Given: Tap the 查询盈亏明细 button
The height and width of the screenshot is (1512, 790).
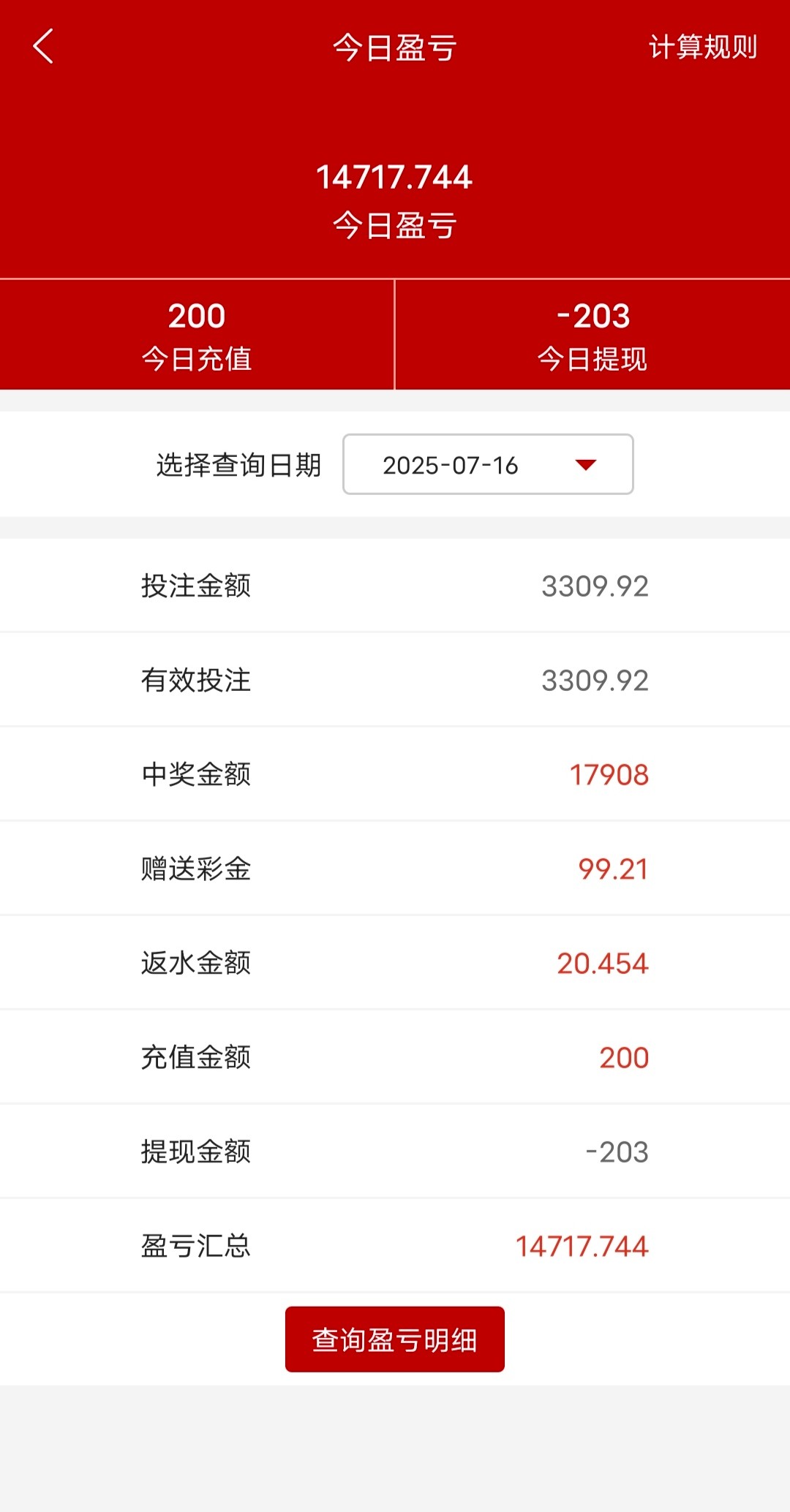Looking at the screenshot, I should coord(395,1339).
